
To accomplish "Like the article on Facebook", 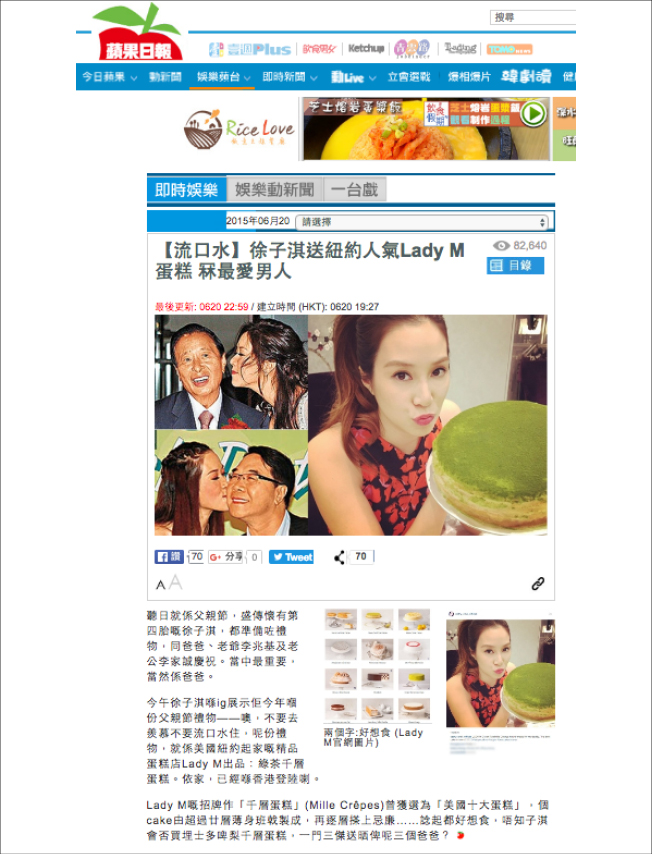I will click(168, 557).
